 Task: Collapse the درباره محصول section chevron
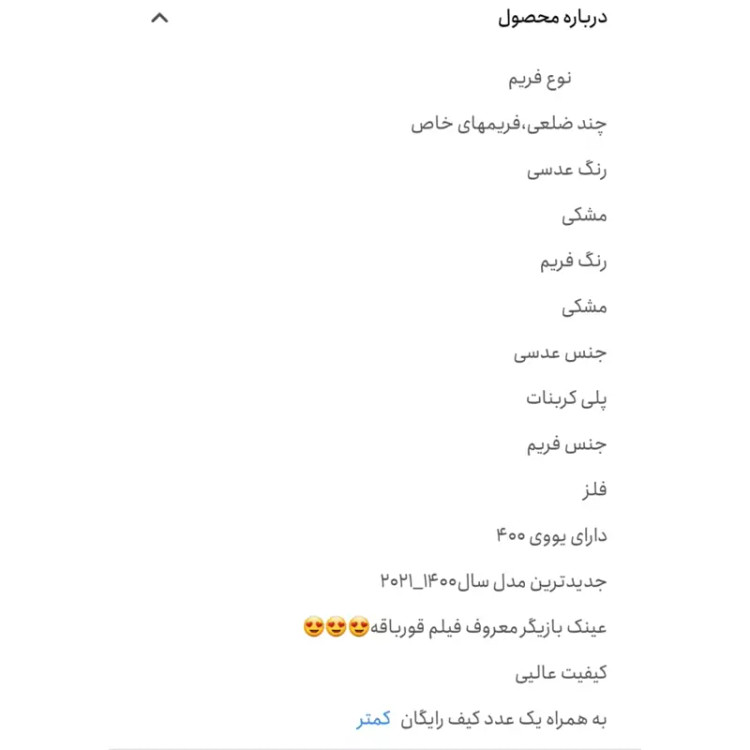(159, 18)
